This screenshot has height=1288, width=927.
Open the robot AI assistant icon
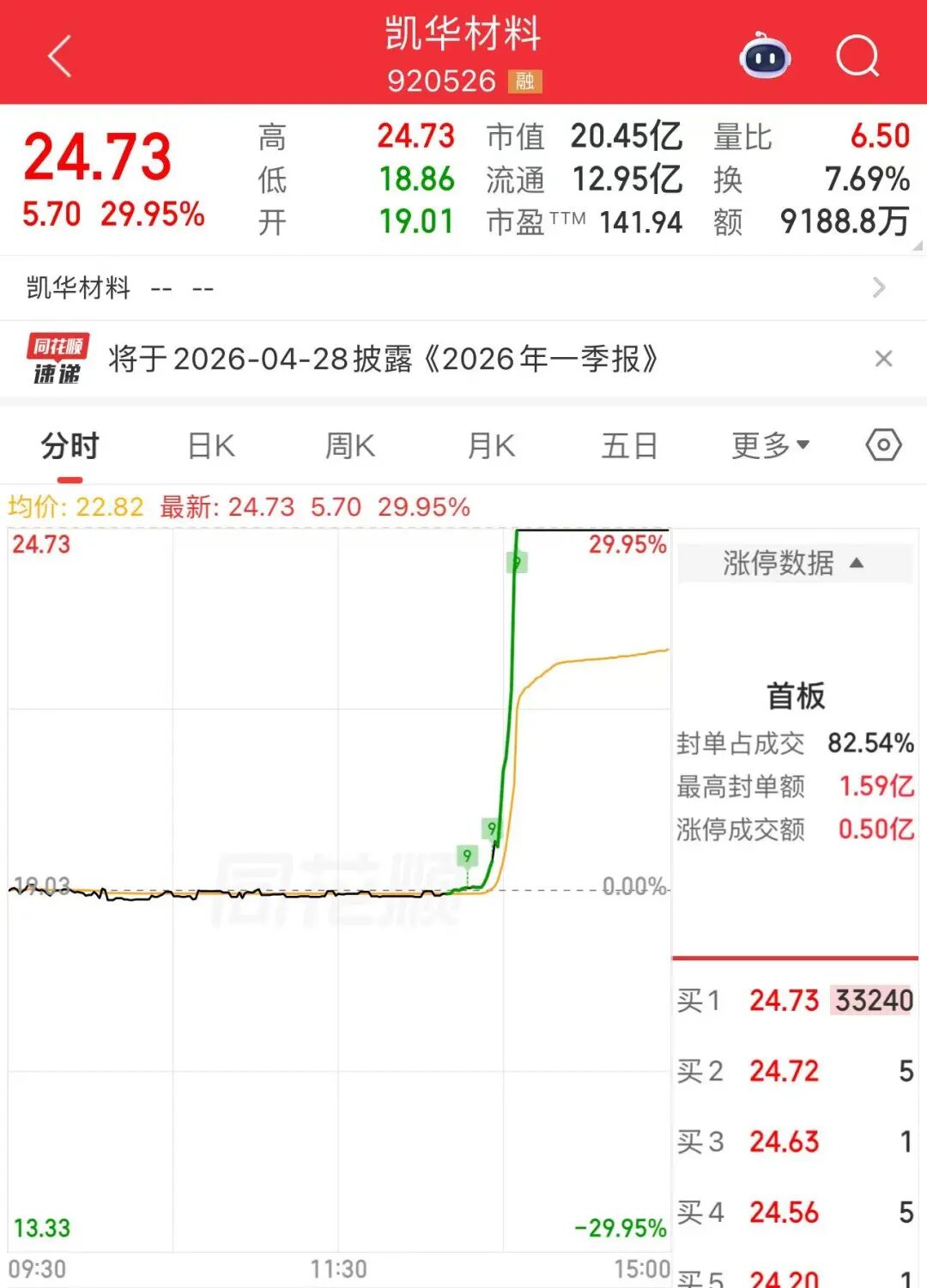(765, 57)
